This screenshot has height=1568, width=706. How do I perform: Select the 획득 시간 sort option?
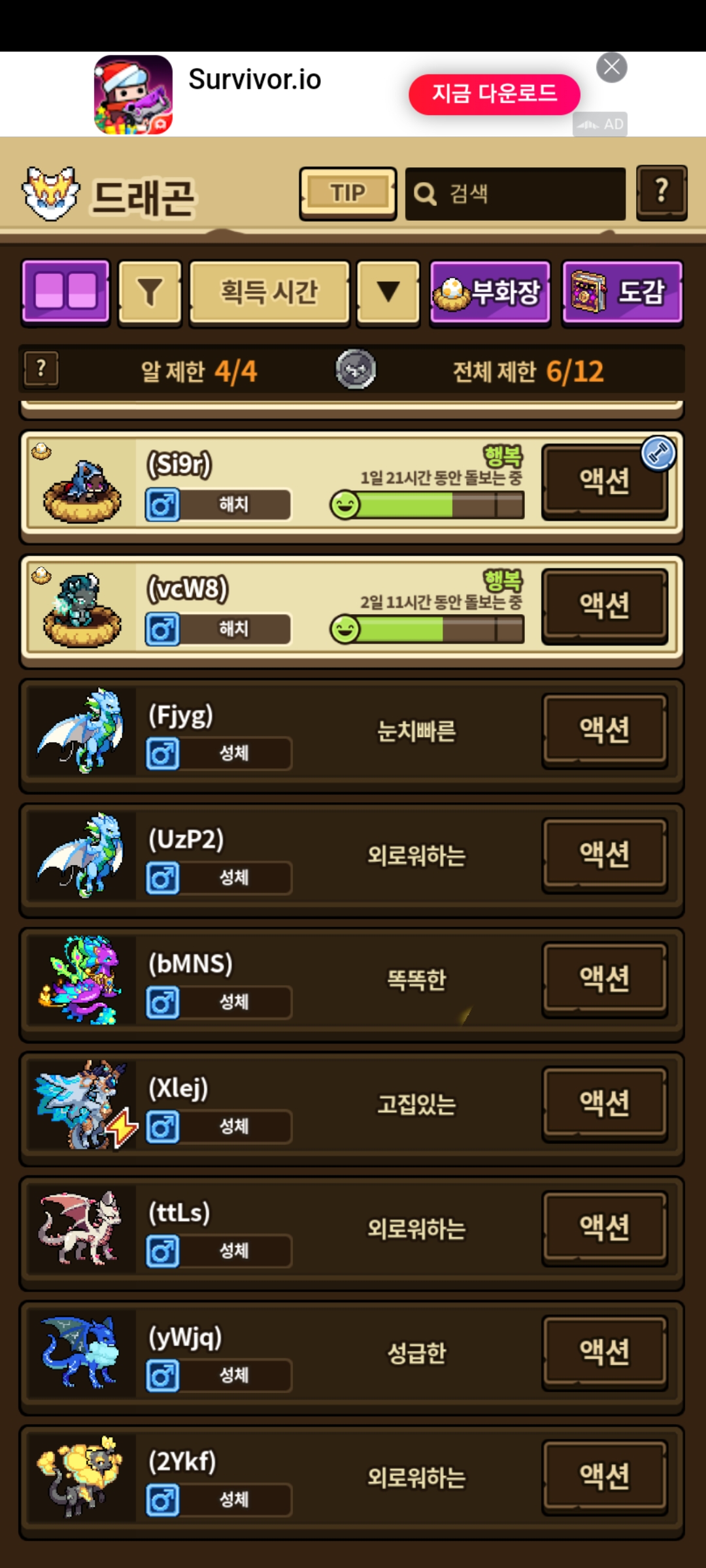[x=269, y=292]
